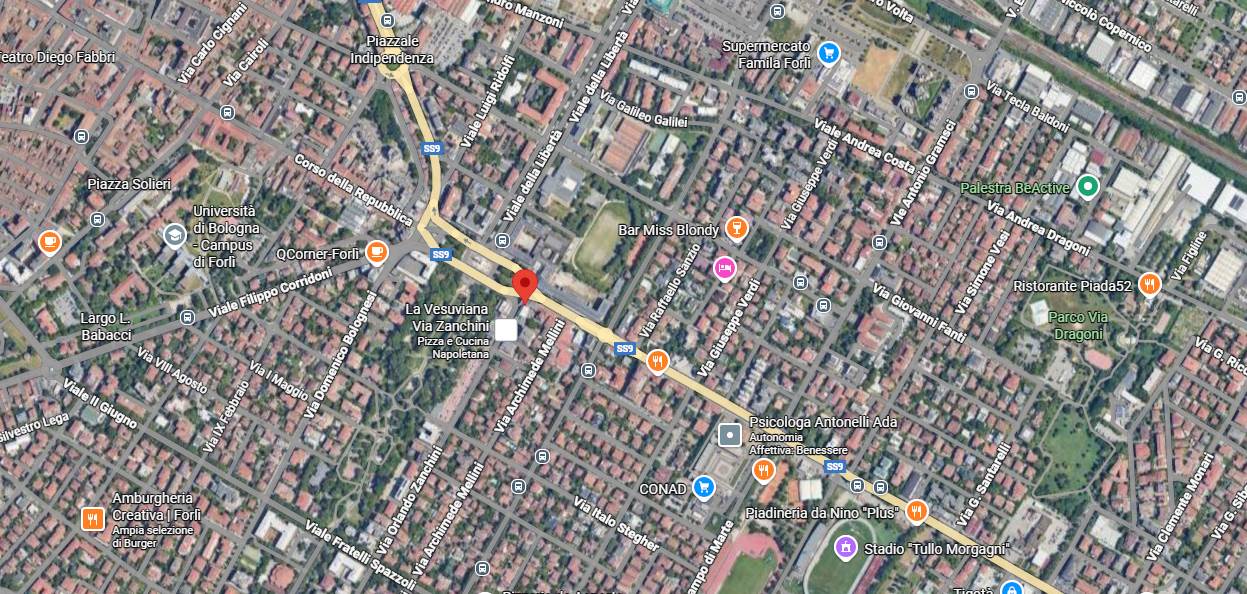
Task: Open the CONAD supermarket marker
Action: coord(704,488)
